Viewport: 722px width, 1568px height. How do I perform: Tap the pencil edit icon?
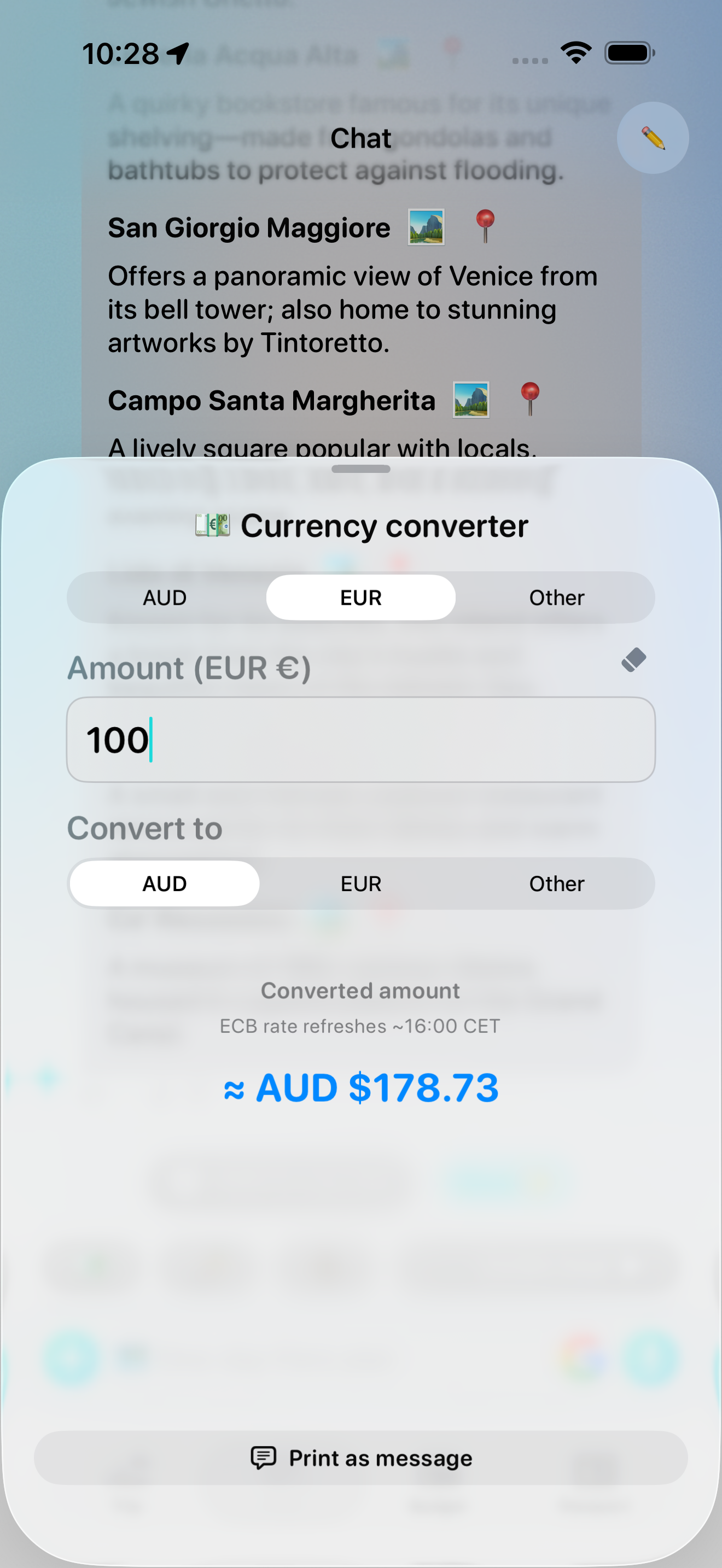[x=653, y=138]
